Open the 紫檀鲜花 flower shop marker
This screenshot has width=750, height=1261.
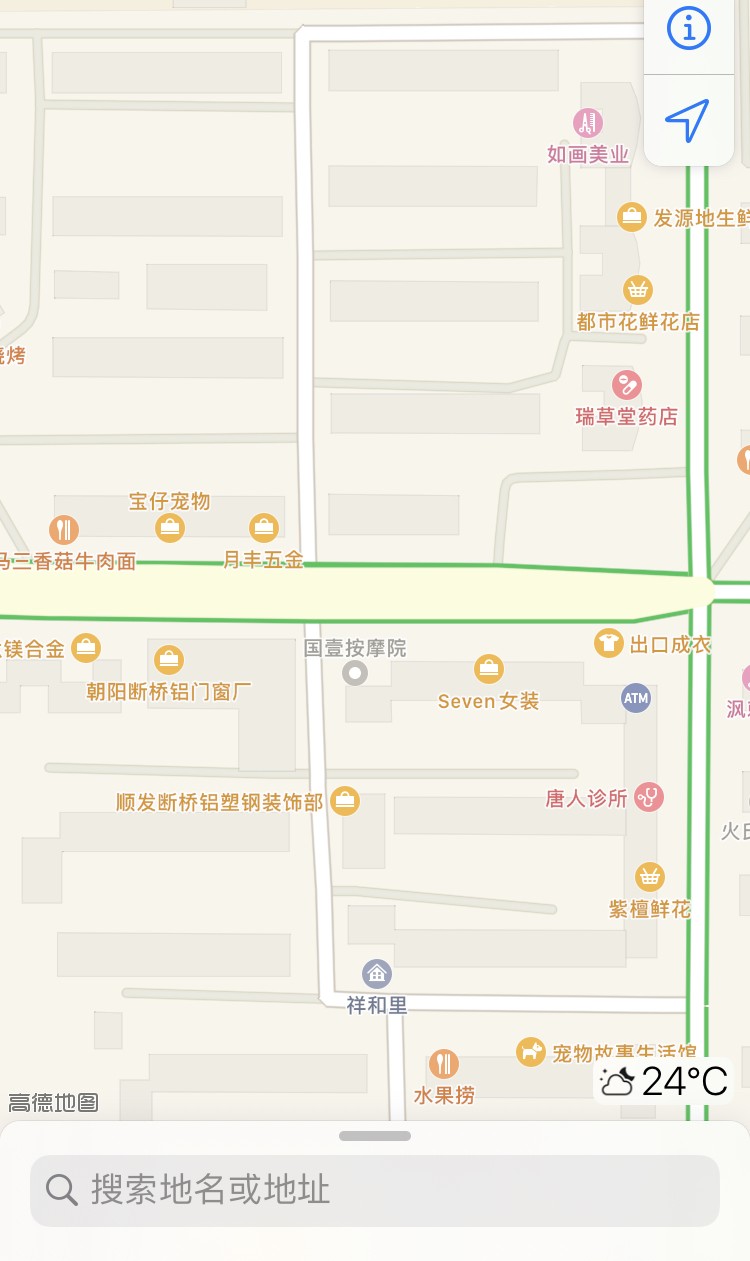(x=650, y=877)
